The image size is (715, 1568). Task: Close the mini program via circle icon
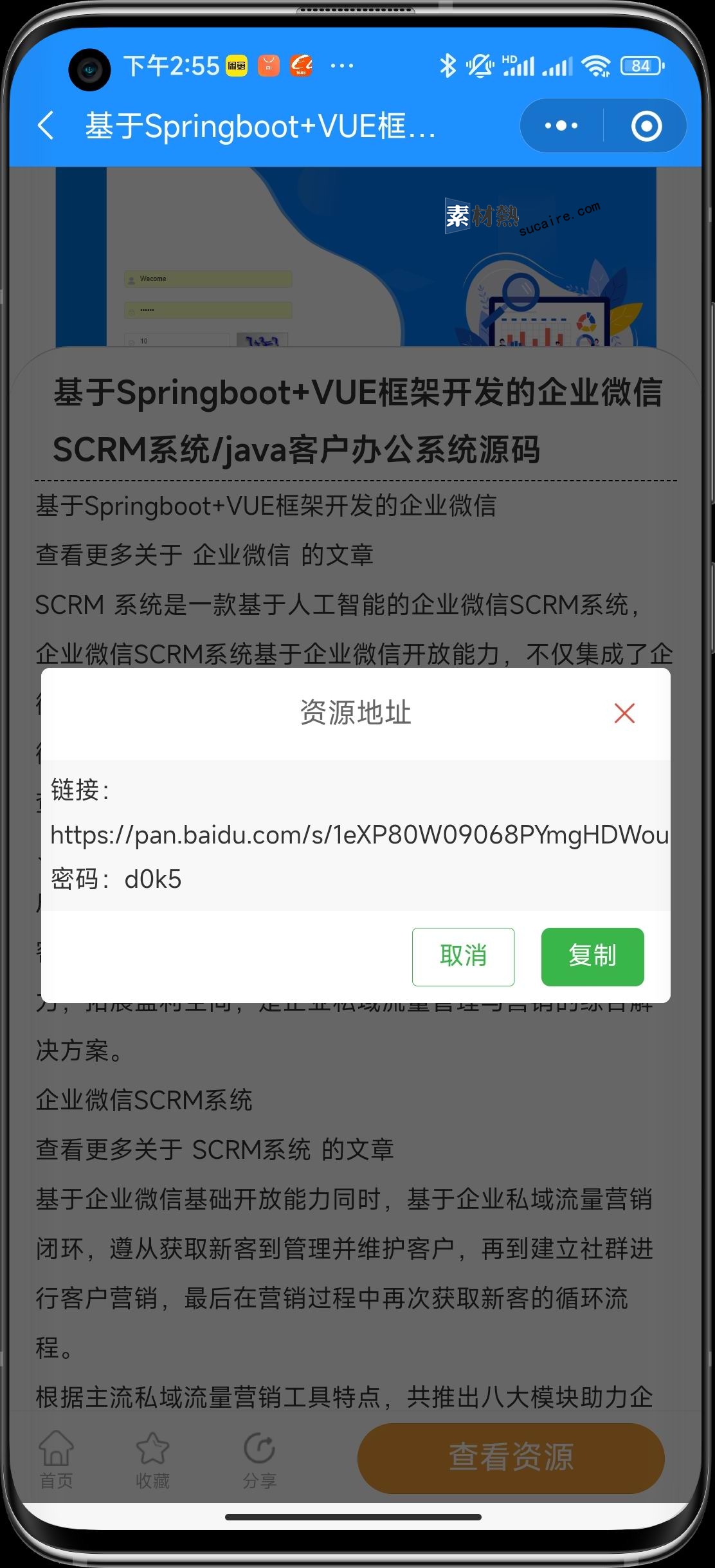tap(646, 125)
